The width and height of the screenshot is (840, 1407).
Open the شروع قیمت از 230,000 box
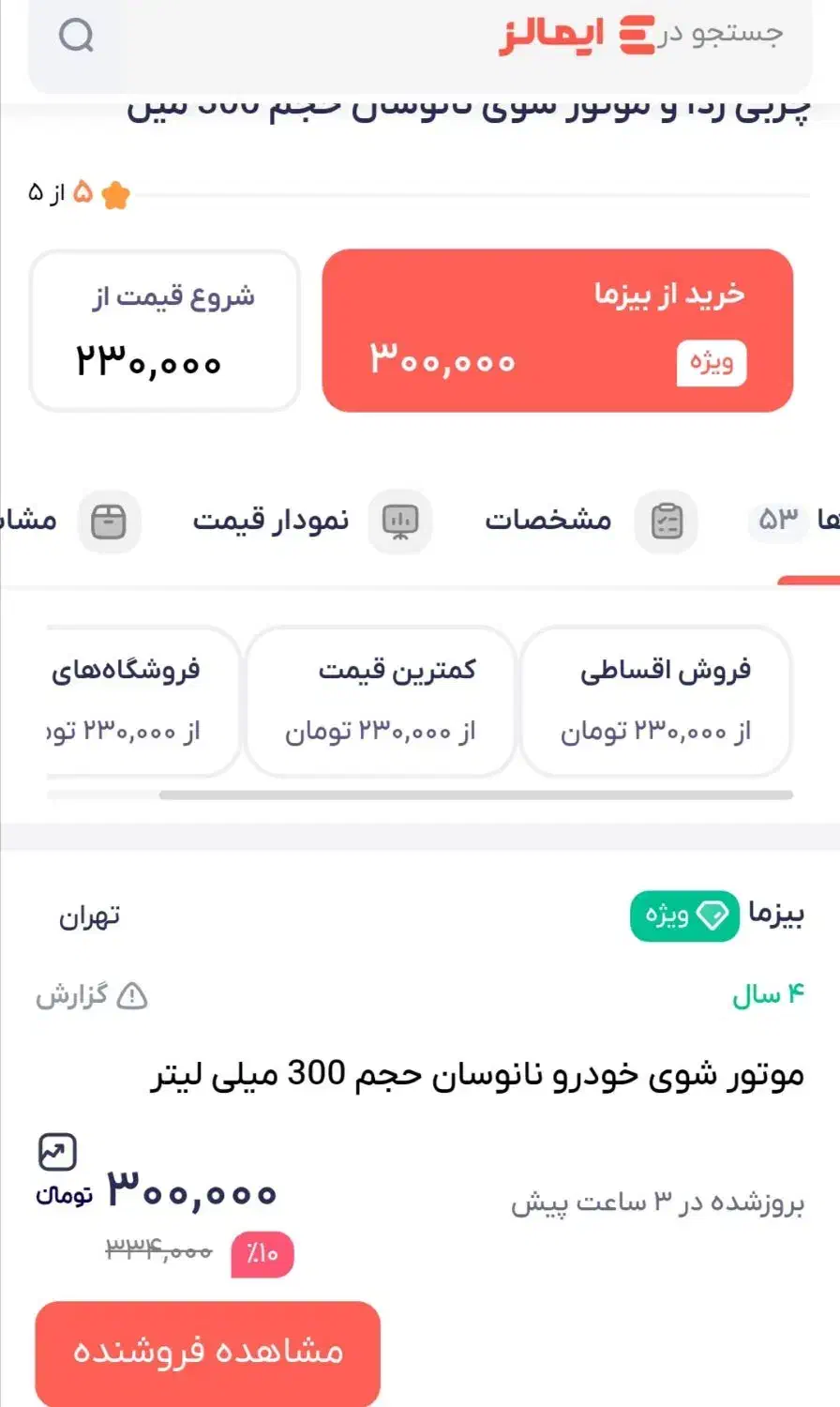click(x=165, y=330)
